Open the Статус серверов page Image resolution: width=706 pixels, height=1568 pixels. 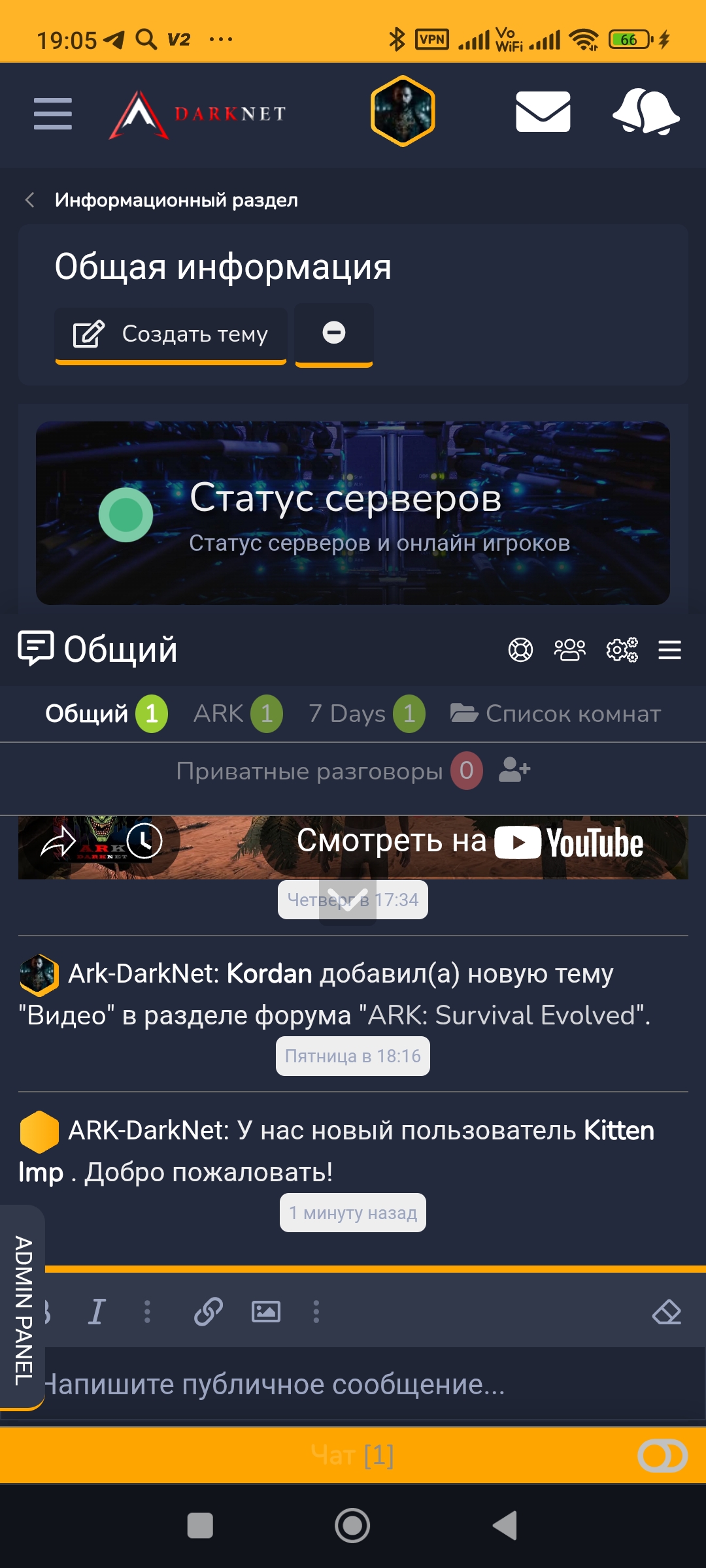tap(347, 500)
